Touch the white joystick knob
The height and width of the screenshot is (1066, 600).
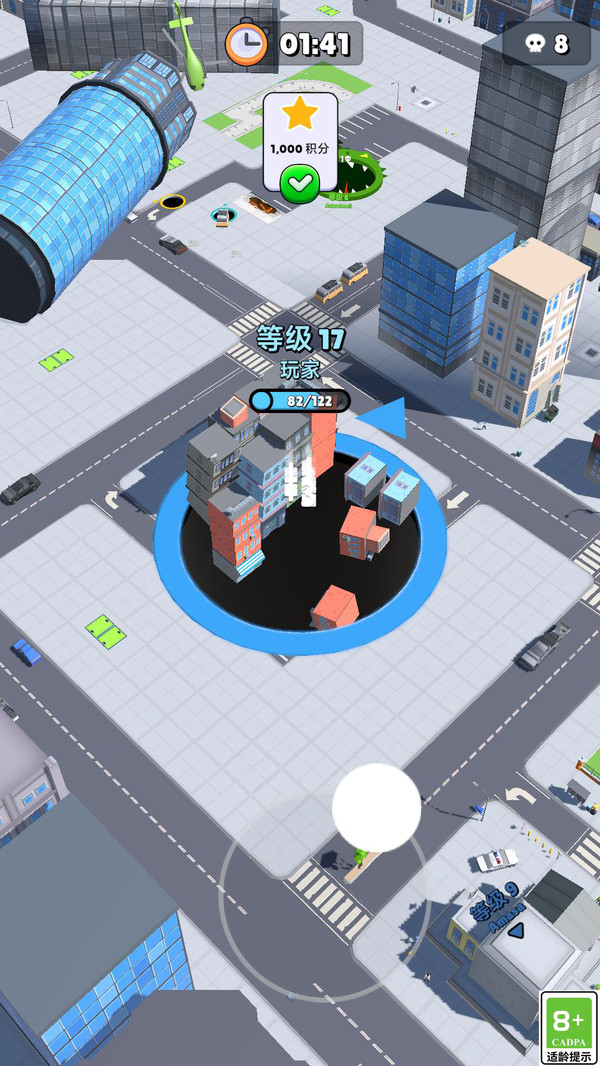tap(377, 808)
